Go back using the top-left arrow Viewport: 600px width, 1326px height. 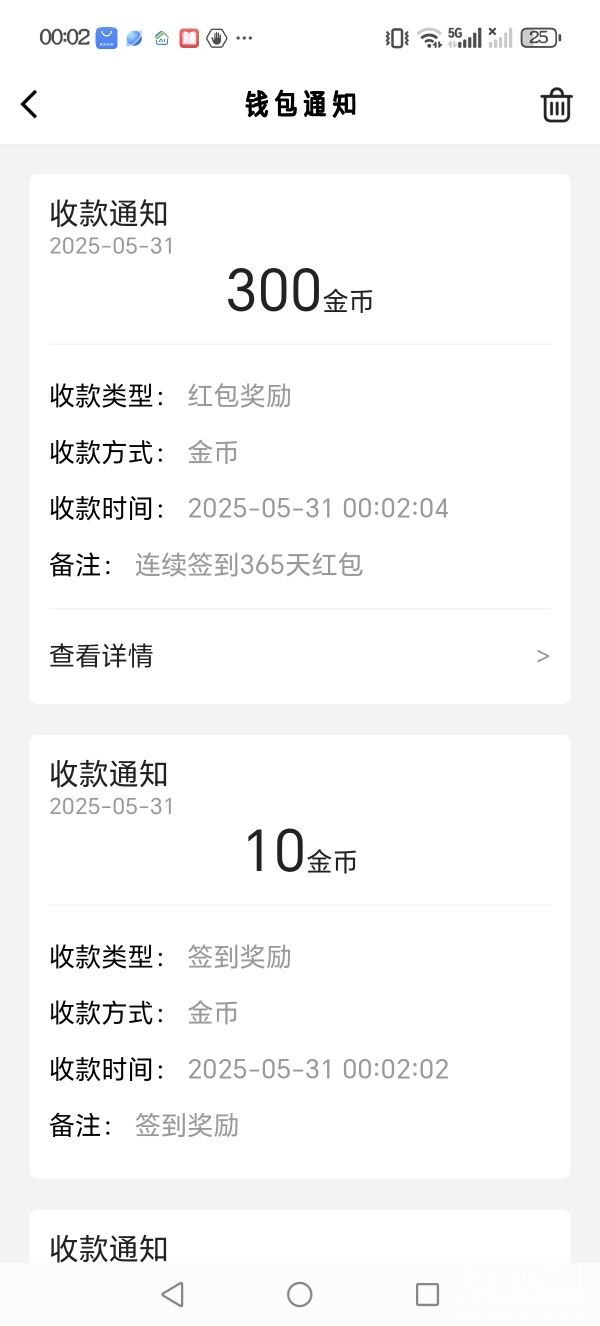(x=29, y=104)
